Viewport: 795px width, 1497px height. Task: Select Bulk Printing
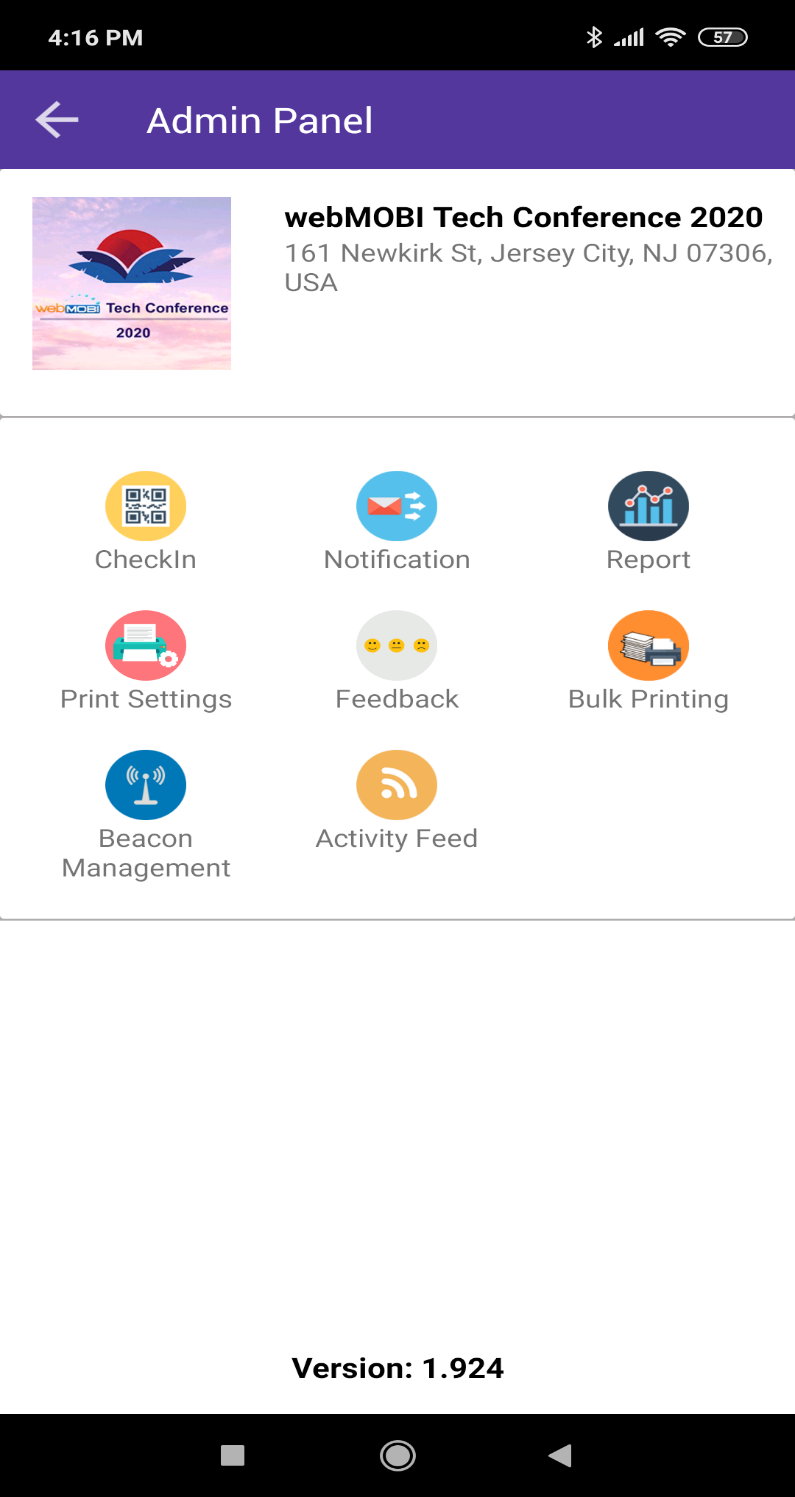coord(648,661)
